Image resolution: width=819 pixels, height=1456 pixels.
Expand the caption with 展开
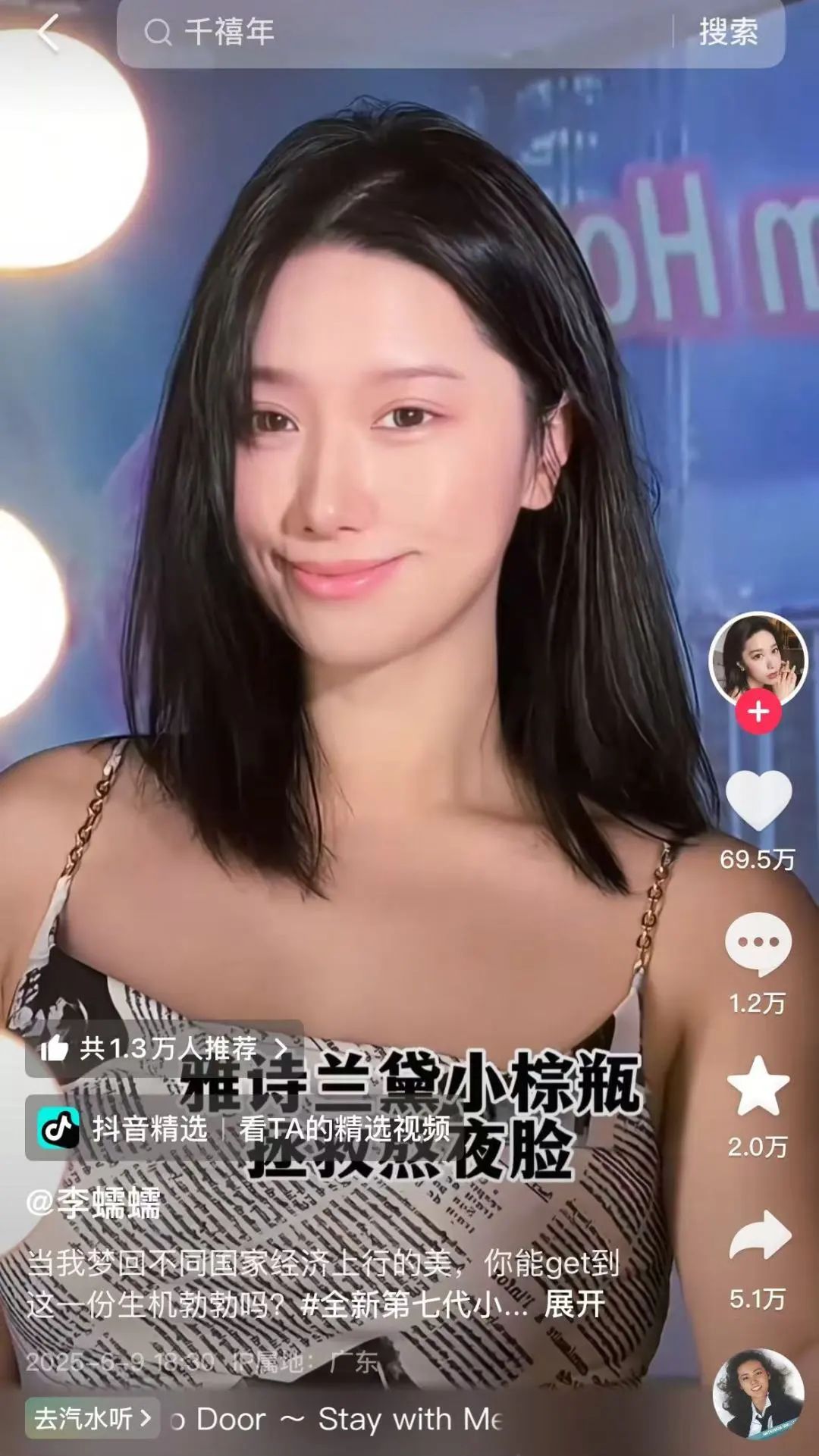(x=574, y=1304)
